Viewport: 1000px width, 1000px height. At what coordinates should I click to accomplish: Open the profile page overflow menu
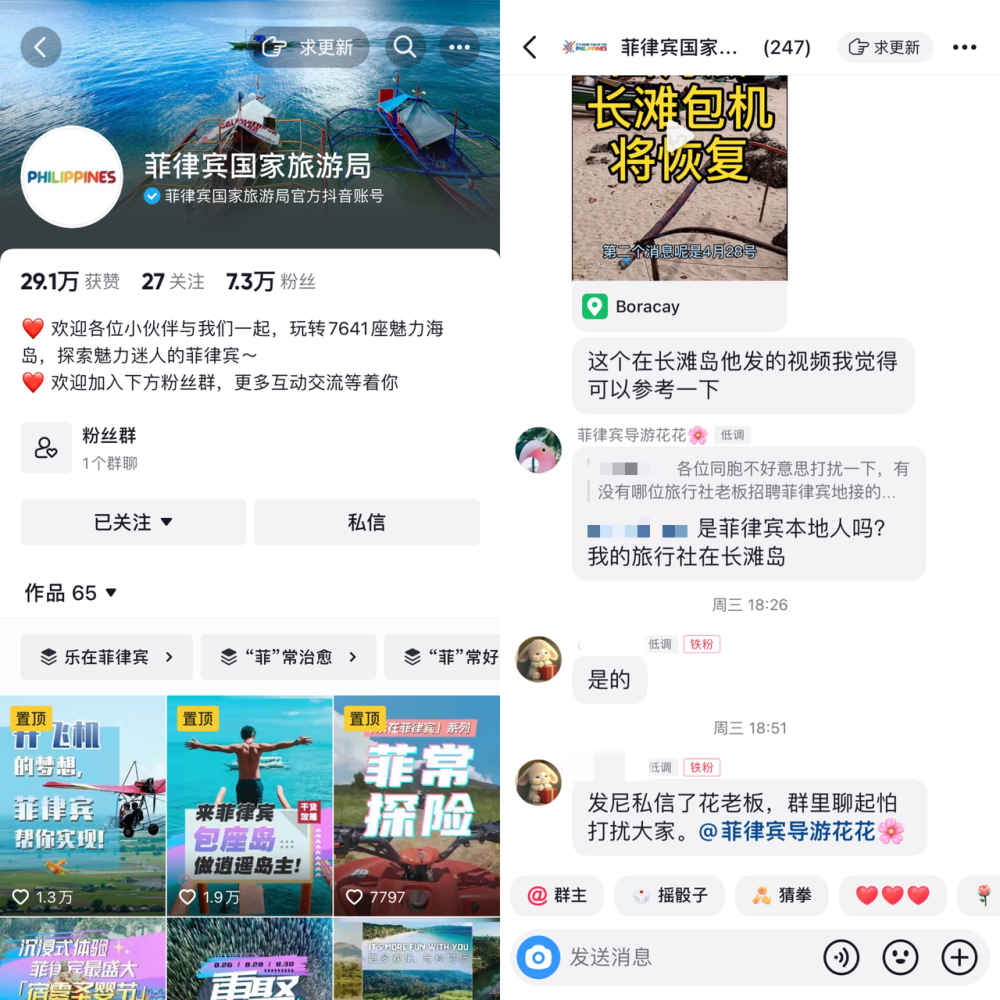(460, 47)
